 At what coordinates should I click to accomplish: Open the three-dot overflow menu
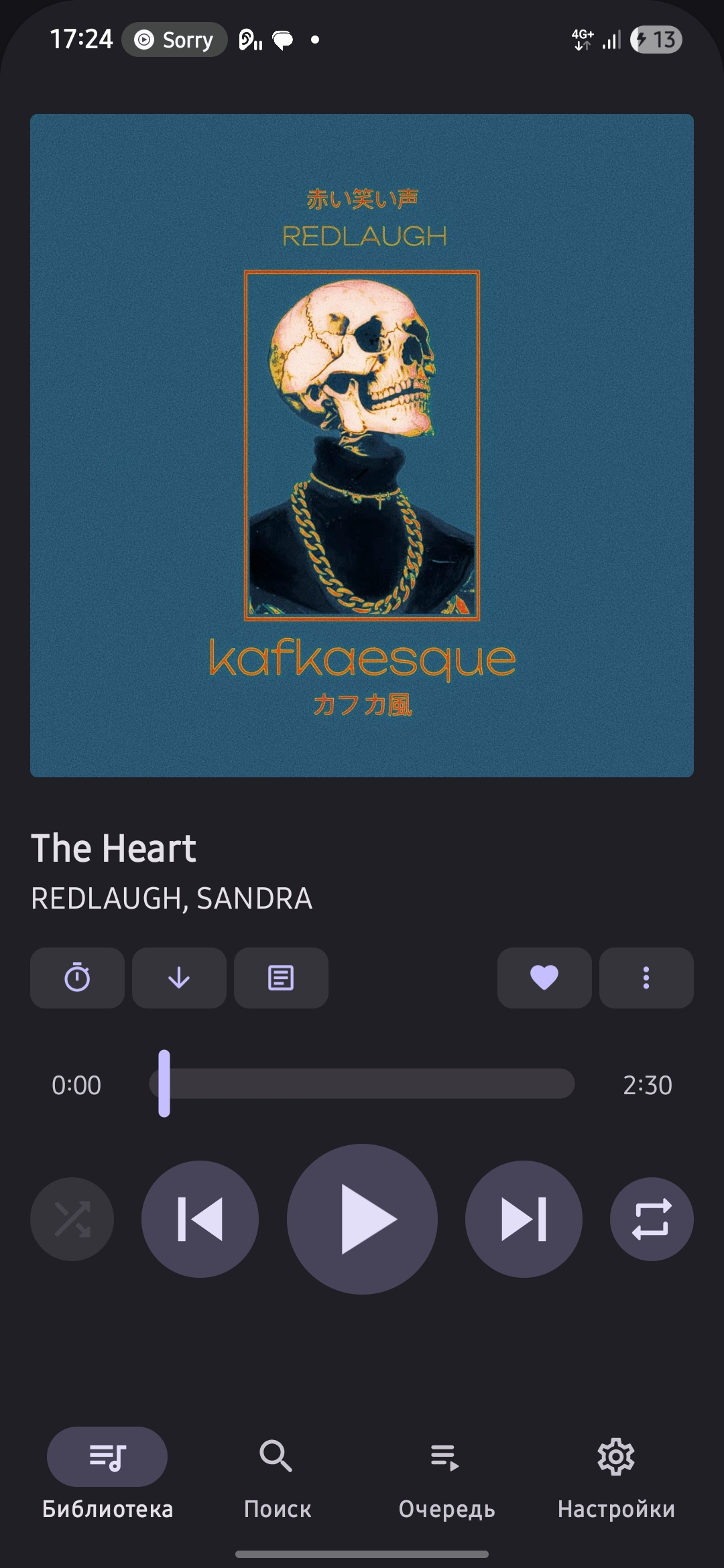pyautogui.click(x=646, y=978)
